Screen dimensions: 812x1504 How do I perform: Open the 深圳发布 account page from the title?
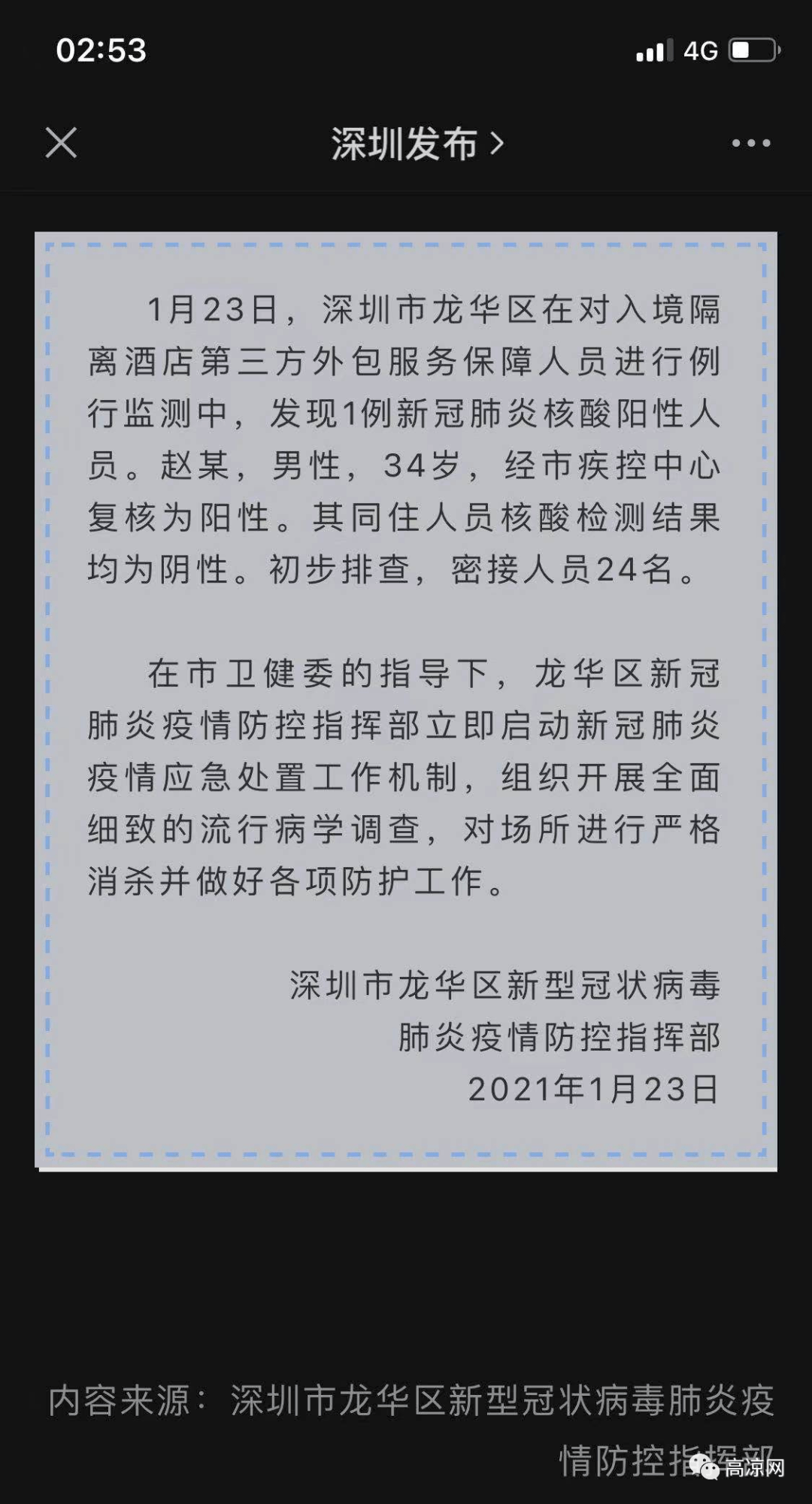pos(417,143)
